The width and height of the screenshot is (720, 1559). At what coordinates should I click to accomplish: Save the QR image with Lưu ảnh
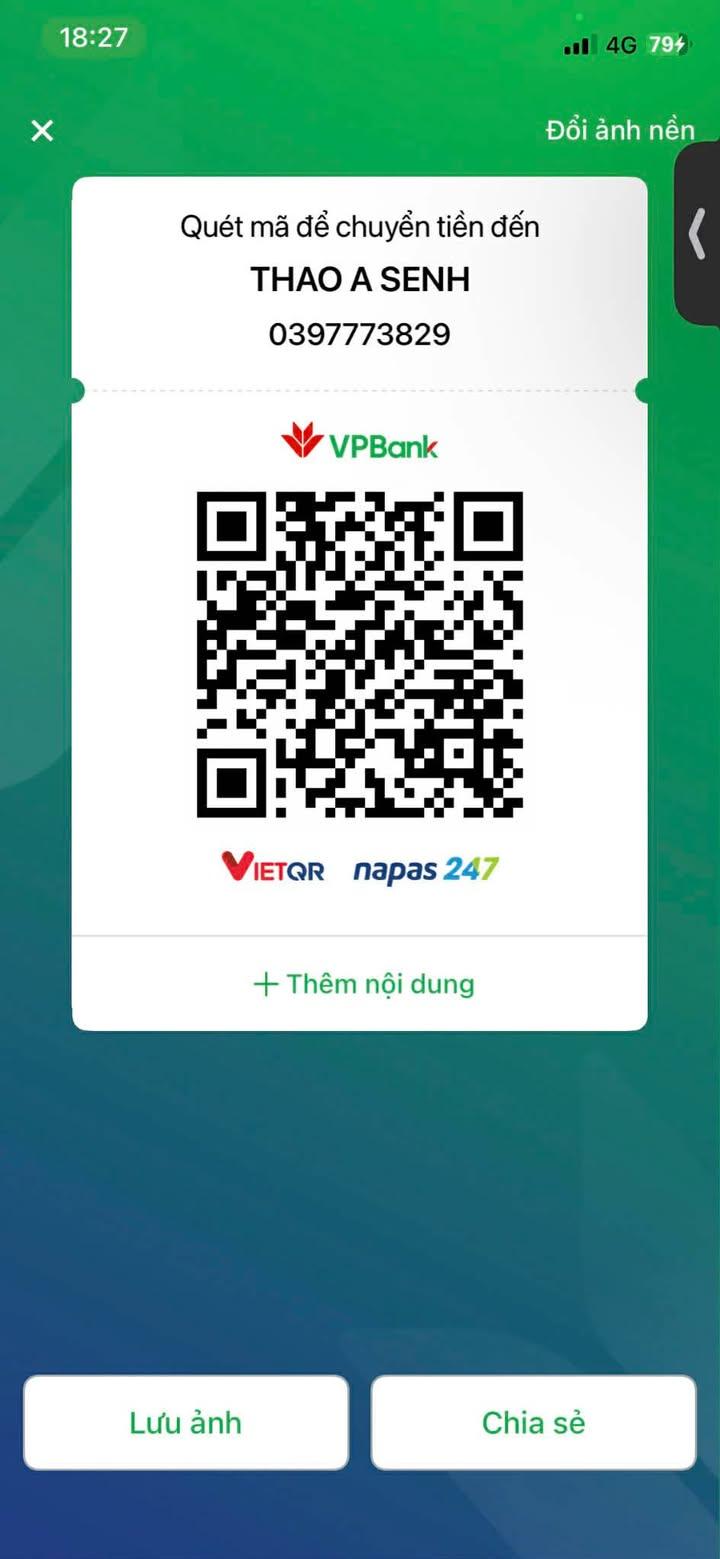coord(186,1422)
